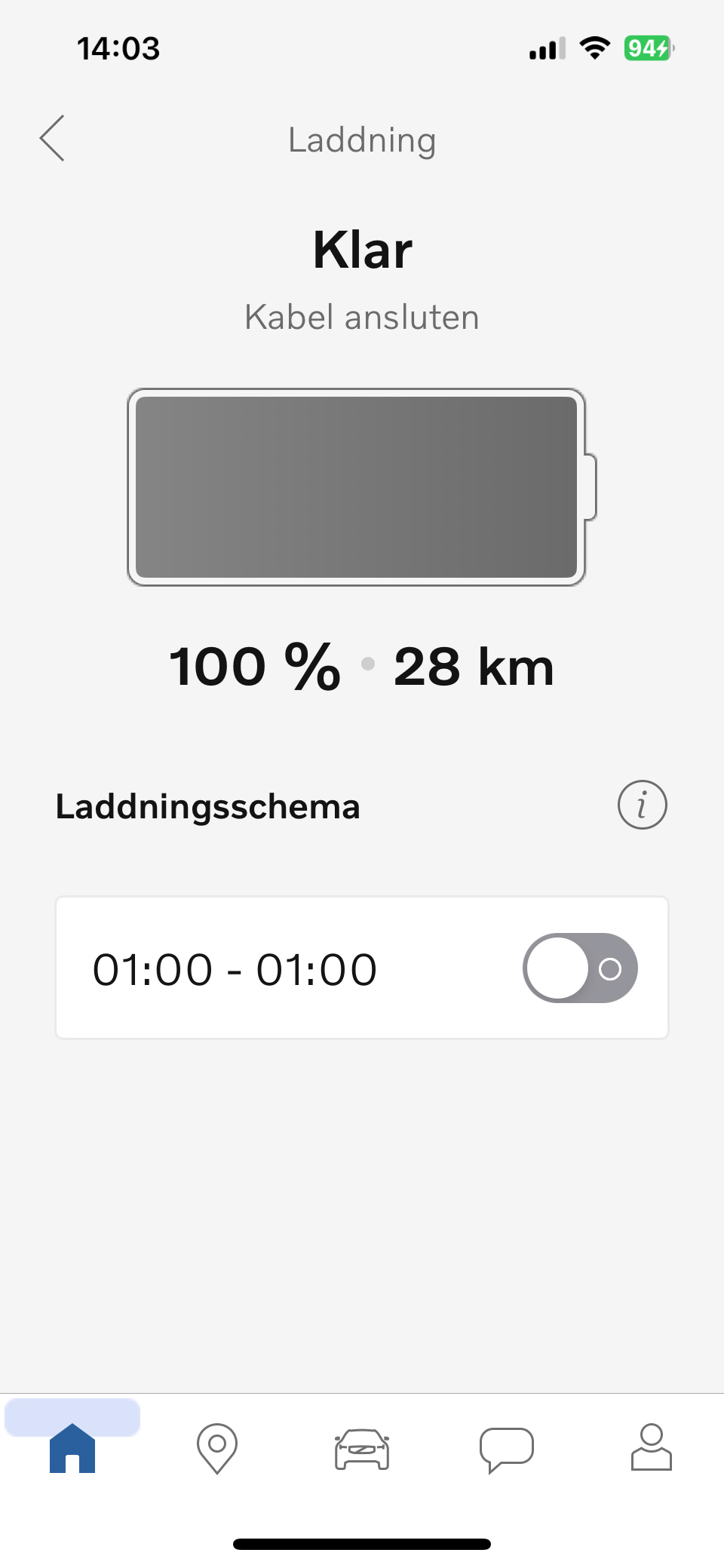Enable the 01:00 - 01:00 charging schedule
Viewport: 724px width, 1568px height.
pos(580,968)
